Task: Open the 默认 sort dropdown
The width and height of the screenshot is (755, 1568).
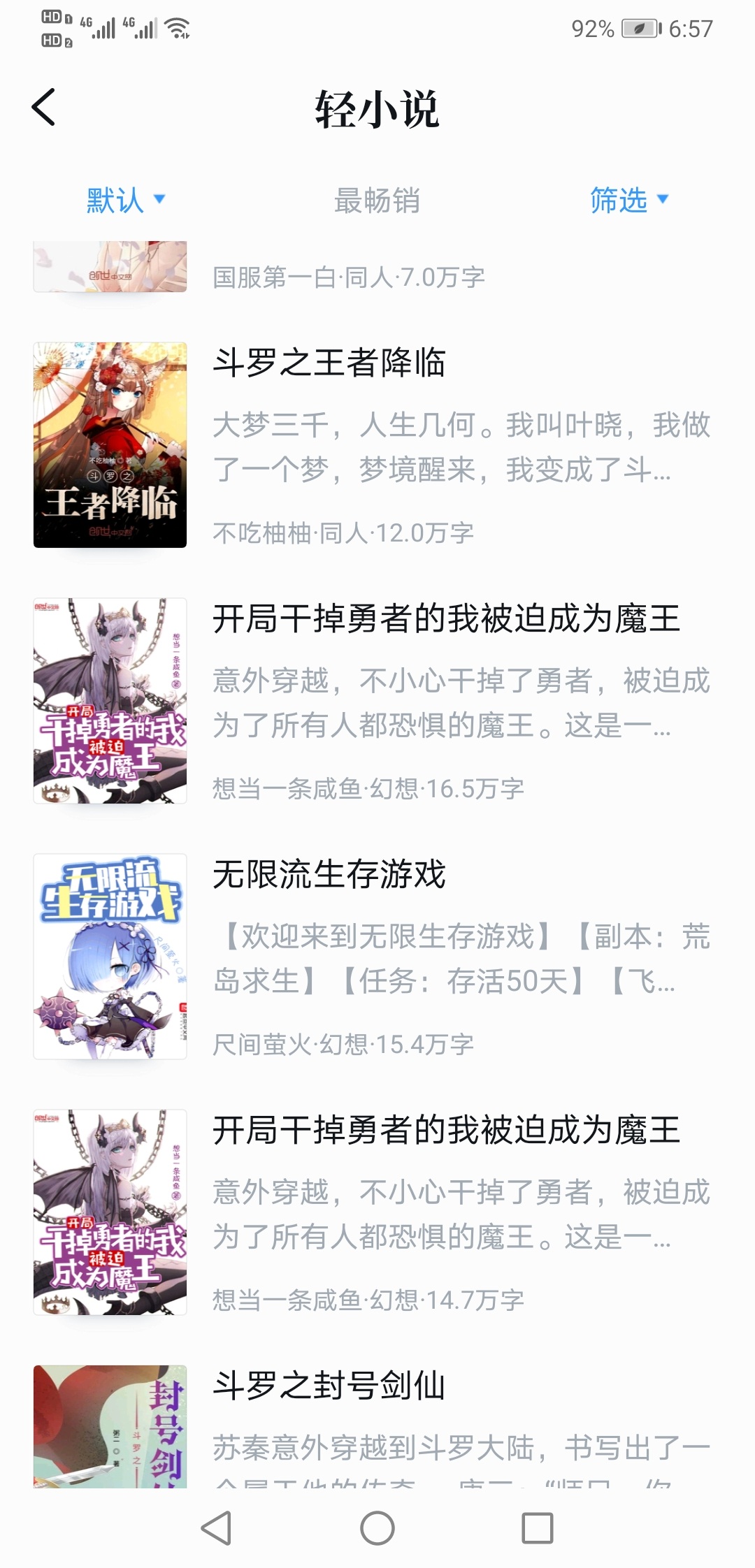Action: (126, 201)
